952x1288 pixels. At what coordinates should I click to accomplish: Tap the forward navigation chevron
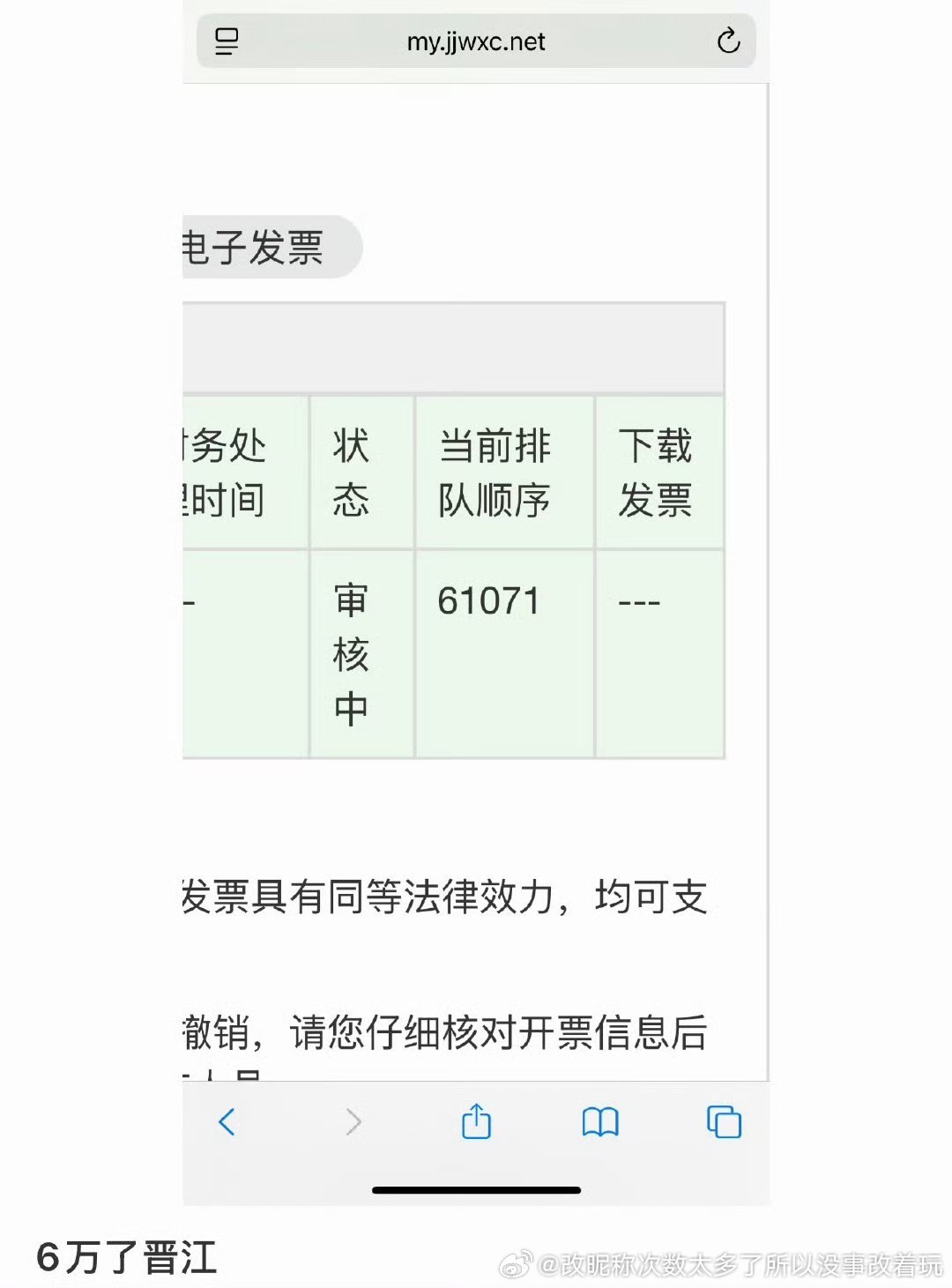pos(352,1123)
